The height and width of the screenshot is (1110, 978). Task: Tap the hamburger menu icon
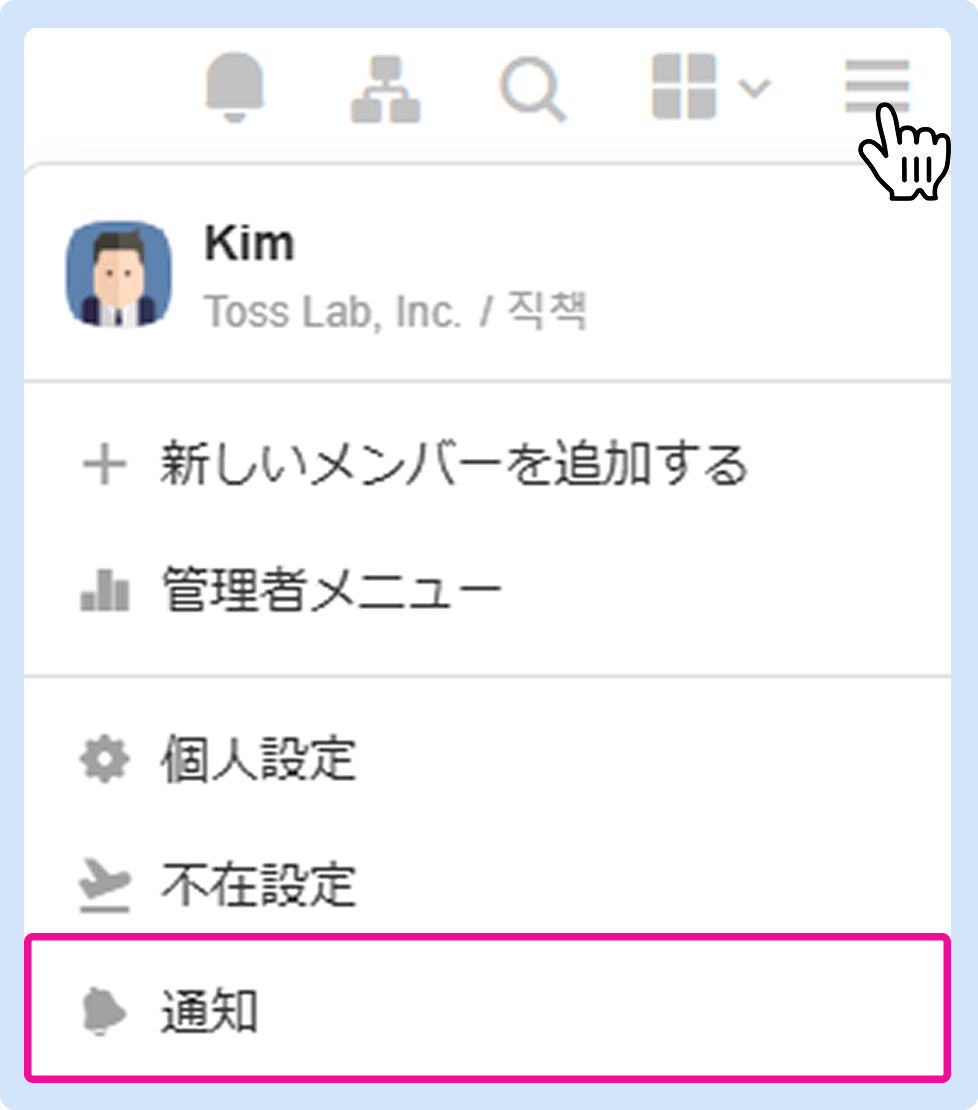coord(877,86)
